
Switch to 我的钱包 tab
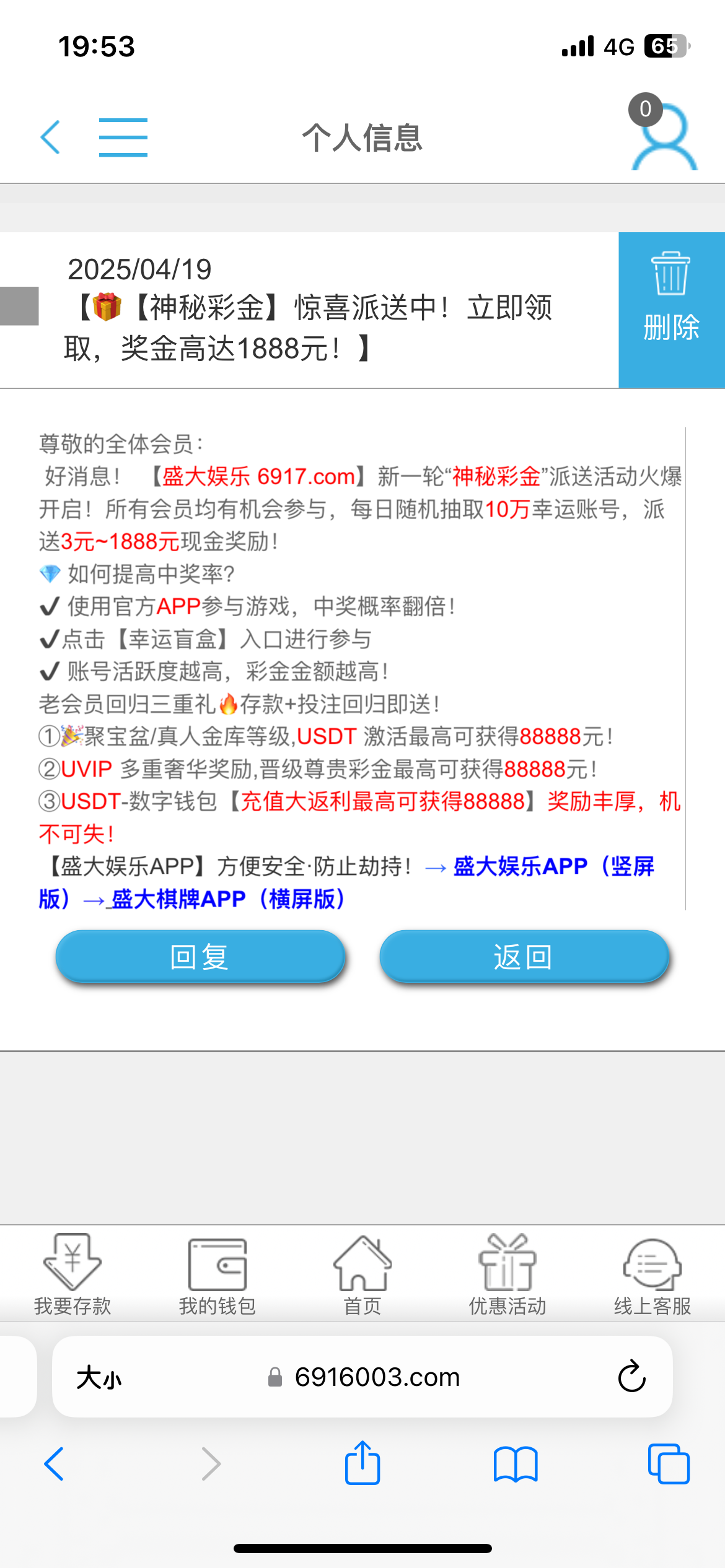[217, 1274]
